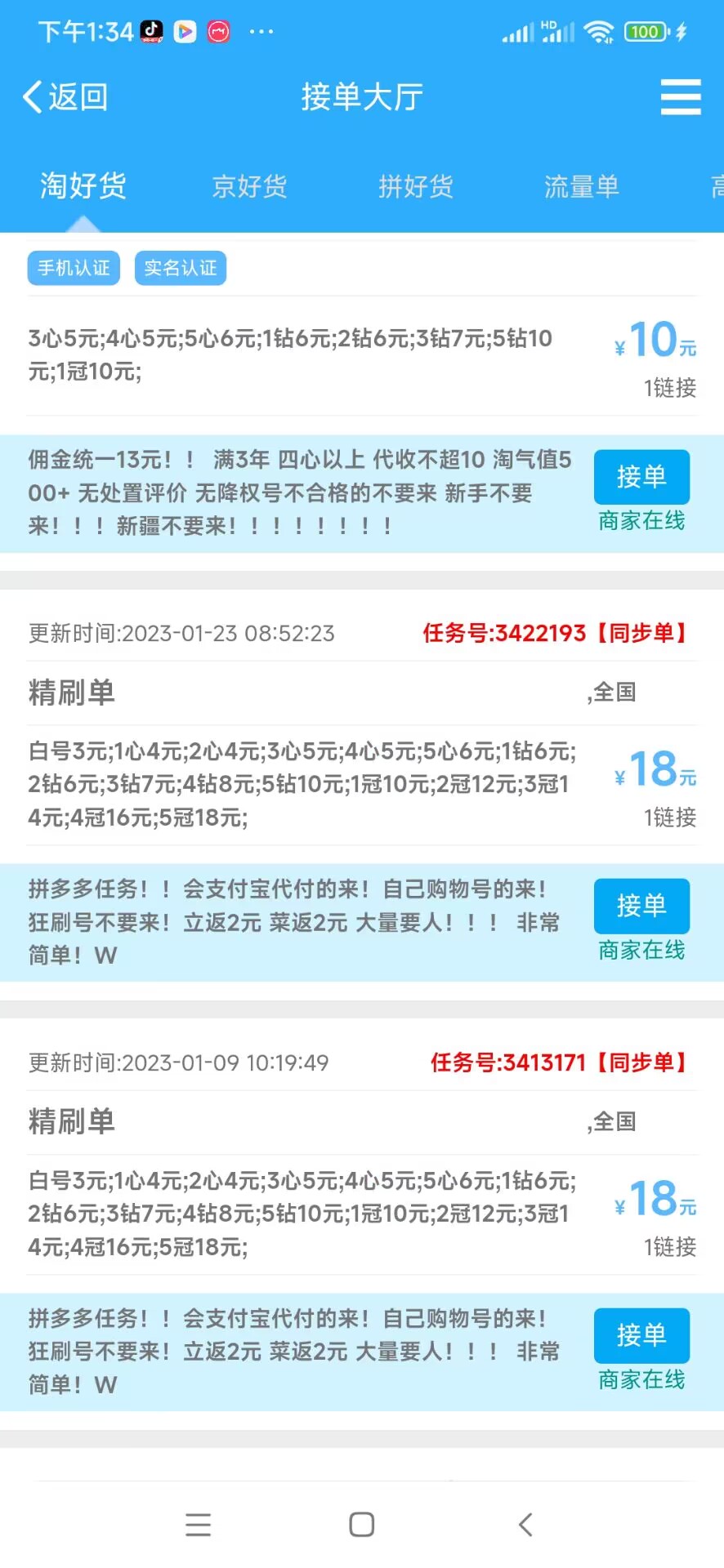Viewport: 724px width, 1568px height.
Task: Tap the ellipsis icon in the status bar
Action: click(261, 31)
